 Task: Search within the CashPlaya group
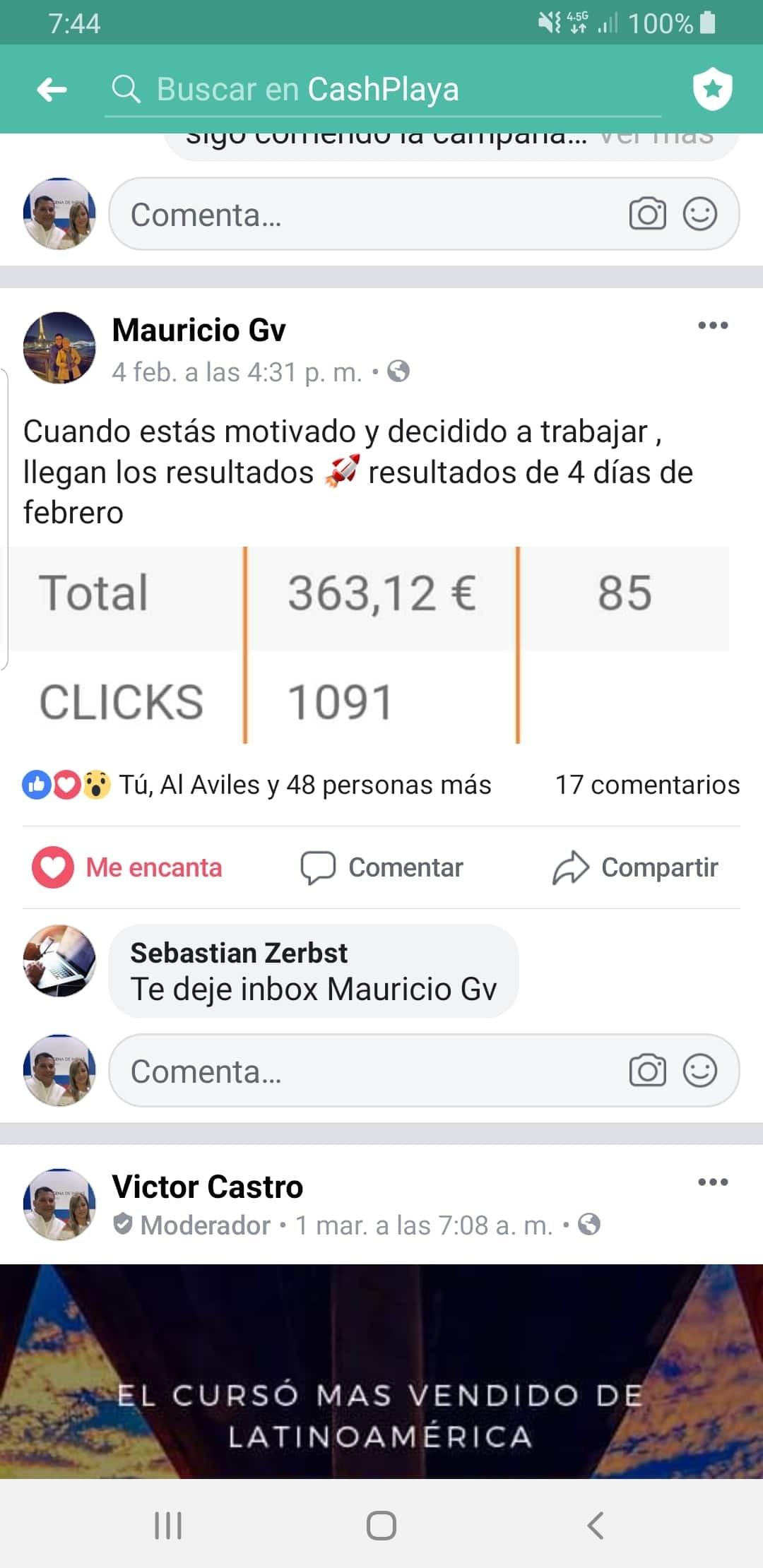(381, 90)
